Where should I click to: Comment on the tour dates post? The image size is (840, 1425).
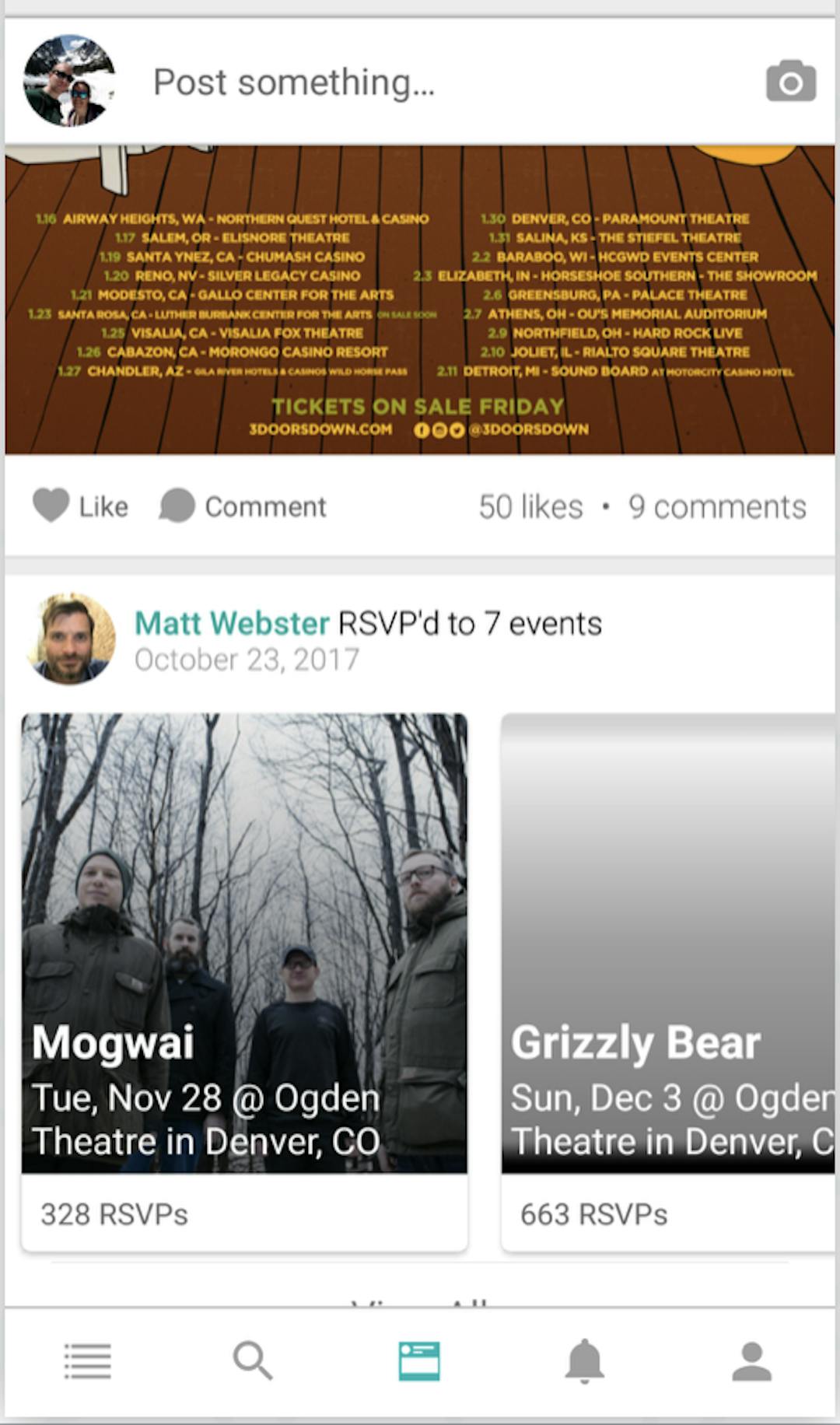tap(243, 506)
